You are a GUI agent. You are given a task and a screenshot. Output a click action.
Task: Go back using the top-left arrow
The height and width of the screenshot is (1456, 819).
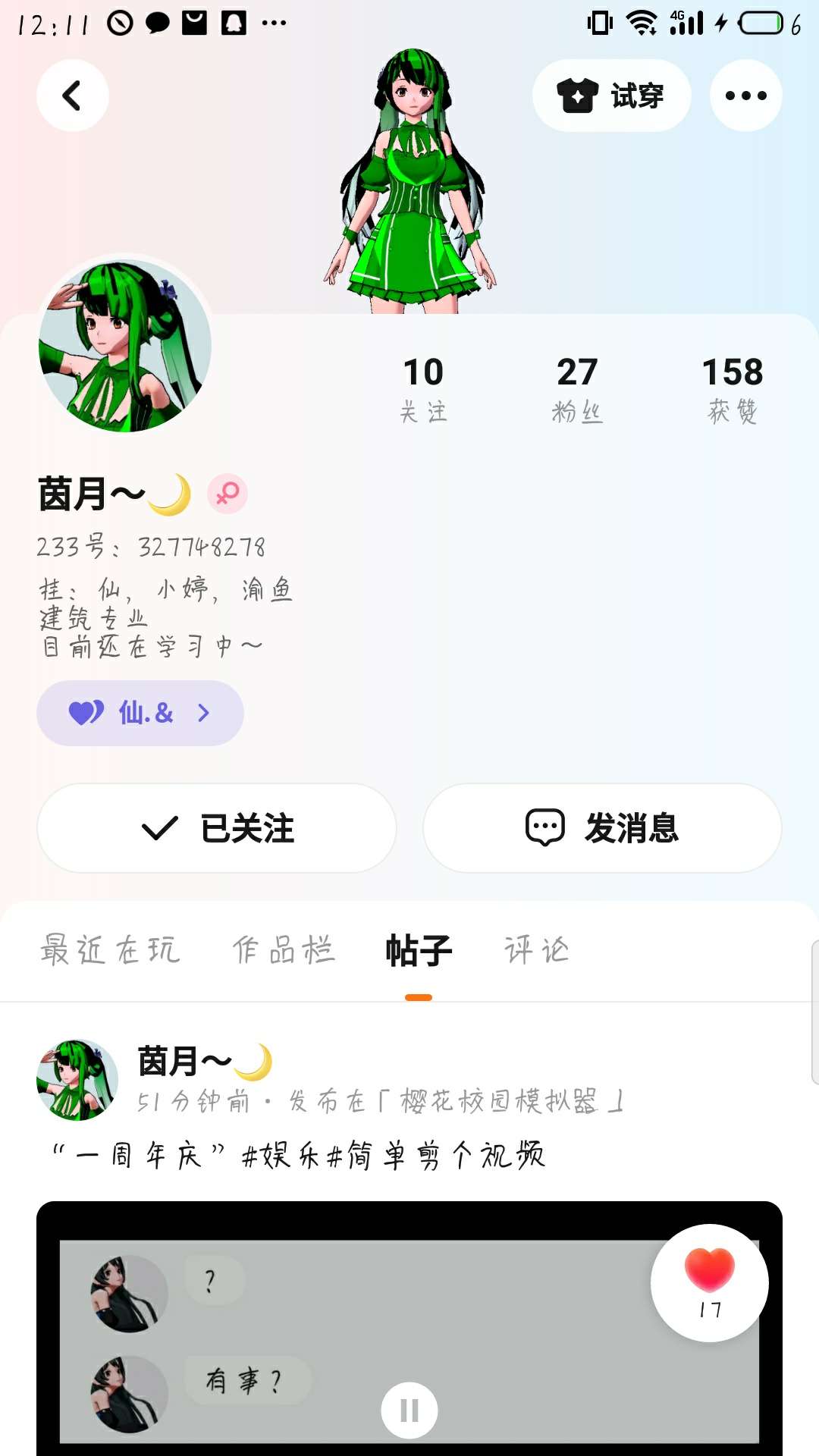click(x=72, y=96)
